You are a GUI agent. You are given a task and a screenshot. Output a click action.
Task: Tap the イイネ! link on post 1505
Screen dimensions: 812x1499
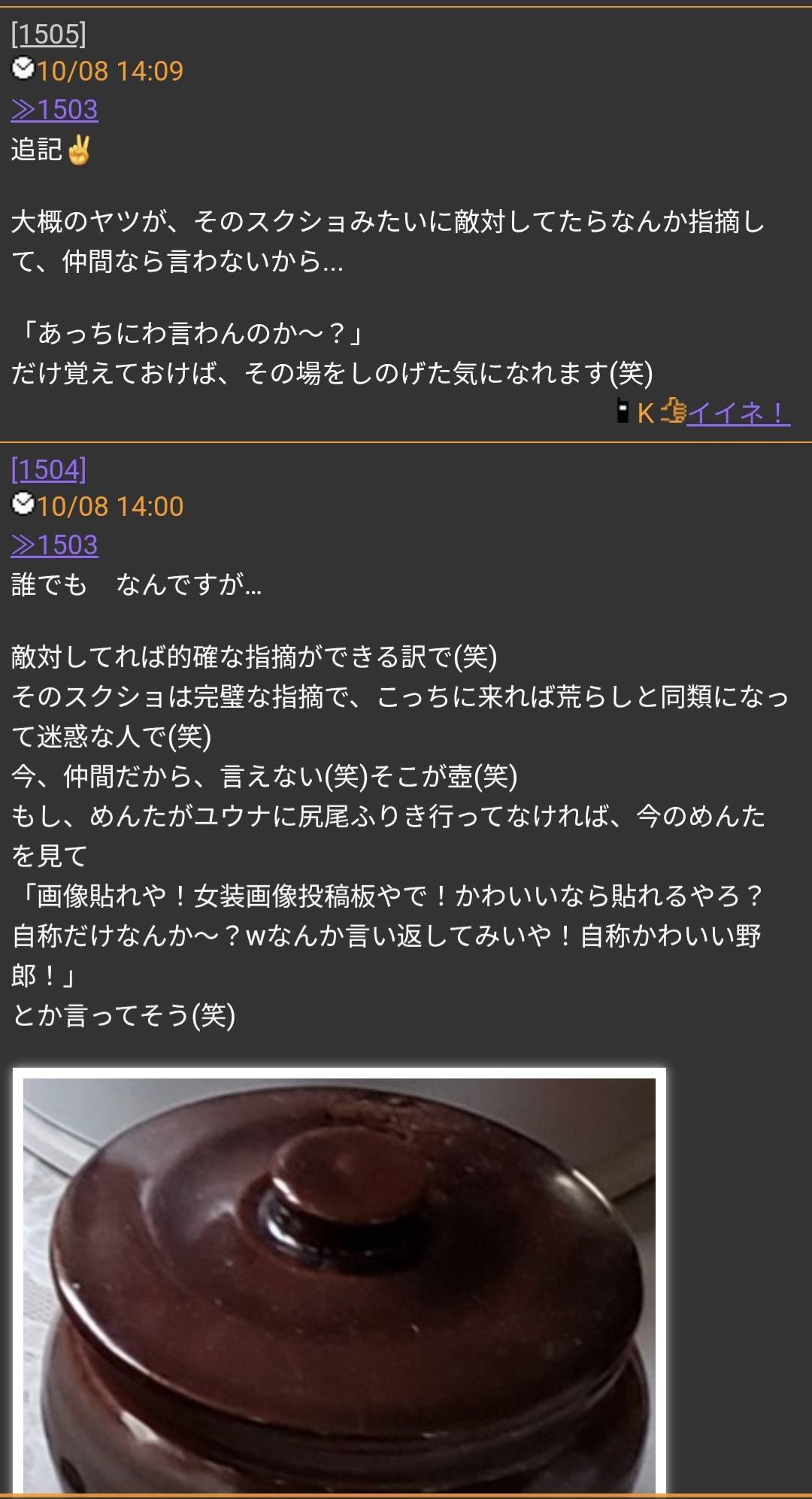738,413
